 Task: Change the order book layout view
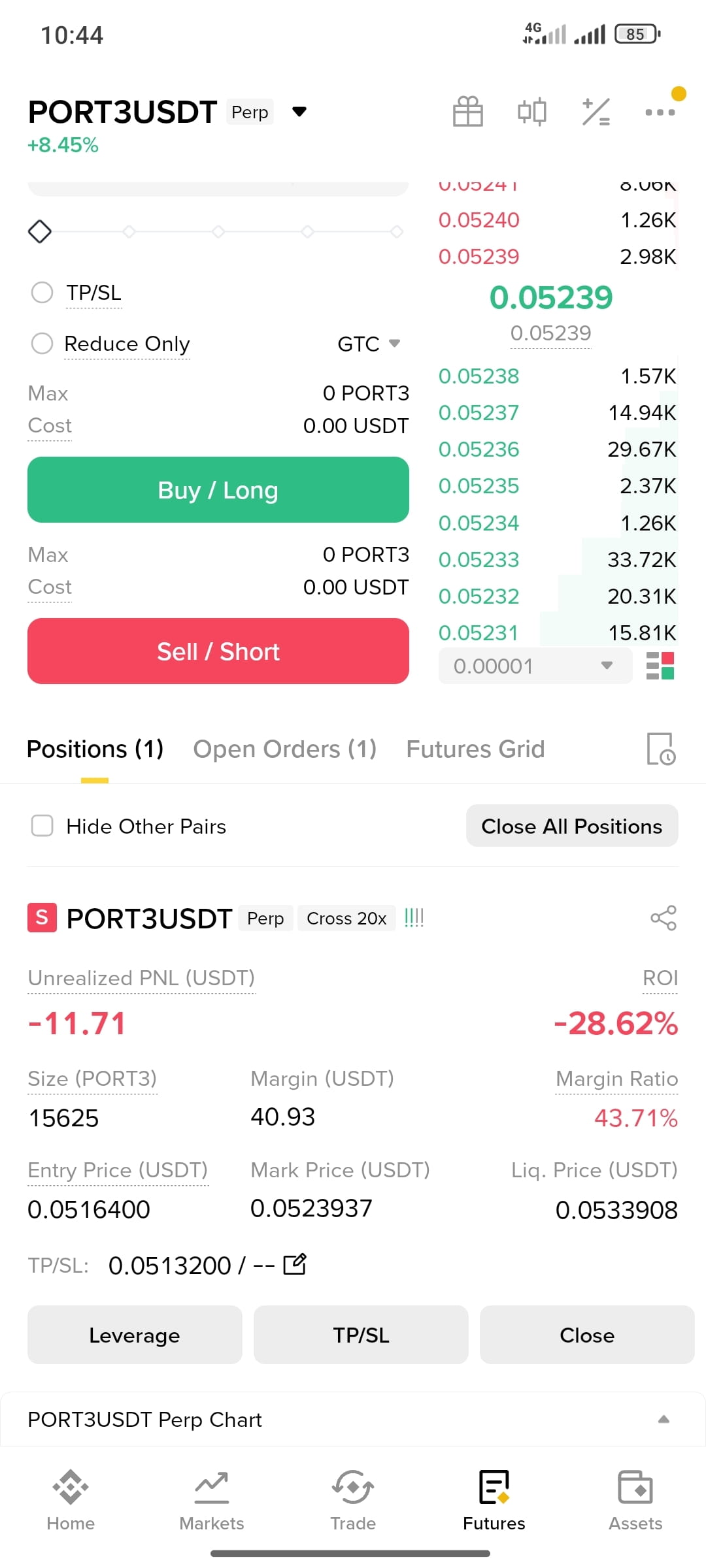pos(660,666)
